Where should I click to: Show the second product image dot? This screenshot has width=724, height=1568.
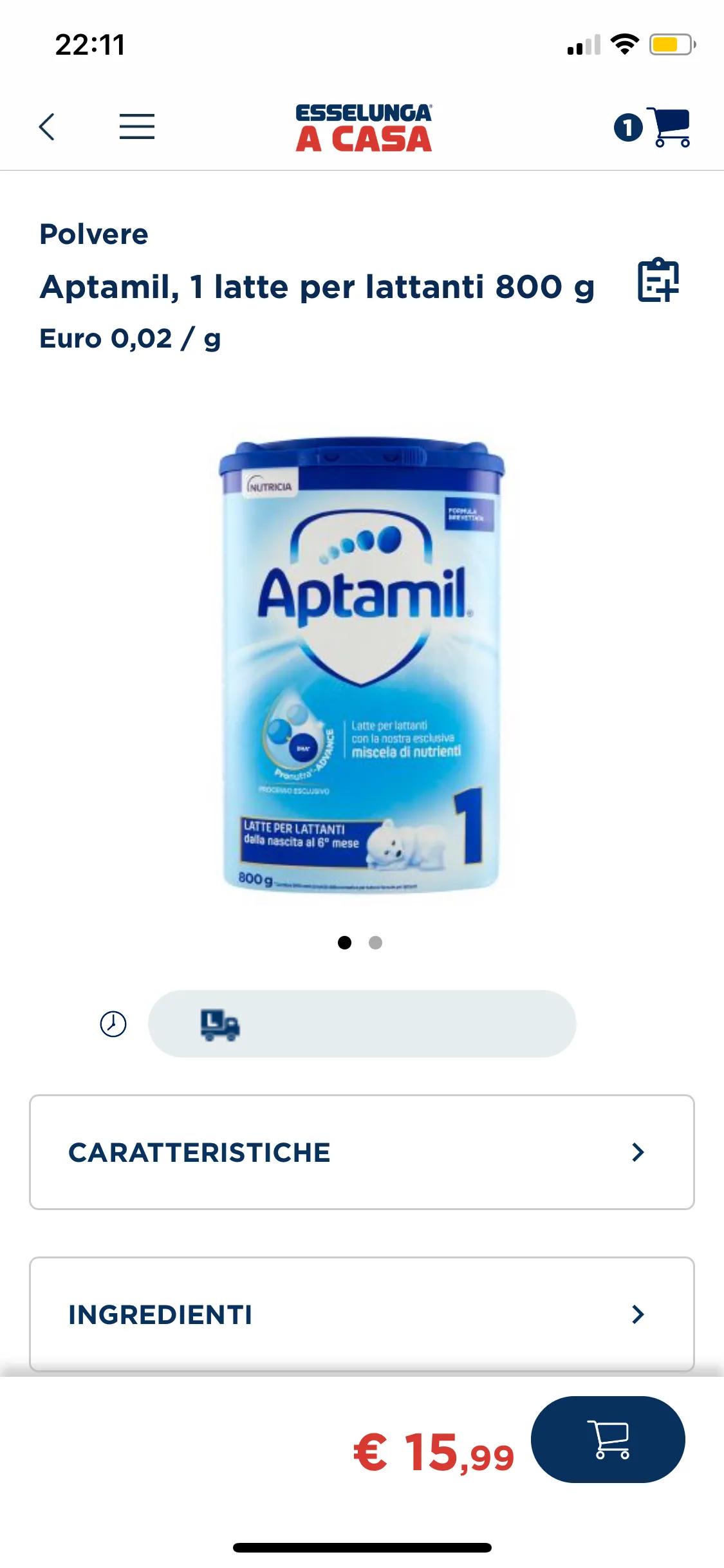pyautogui.click(x=376, y=943)
